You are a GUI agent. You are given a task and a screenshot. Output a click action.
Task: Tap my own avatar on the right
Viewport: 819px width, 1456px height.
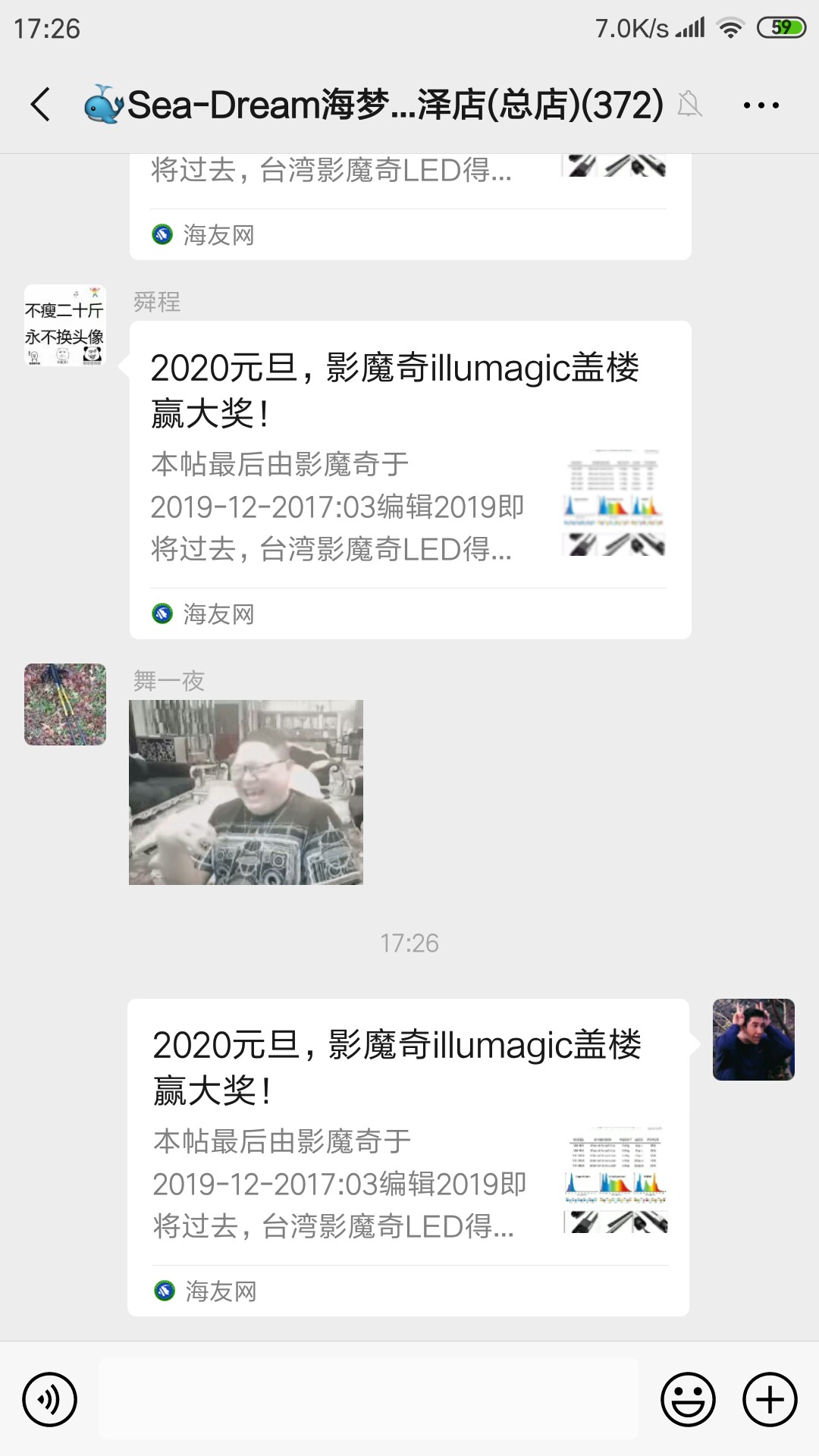tap(753, 1040)
